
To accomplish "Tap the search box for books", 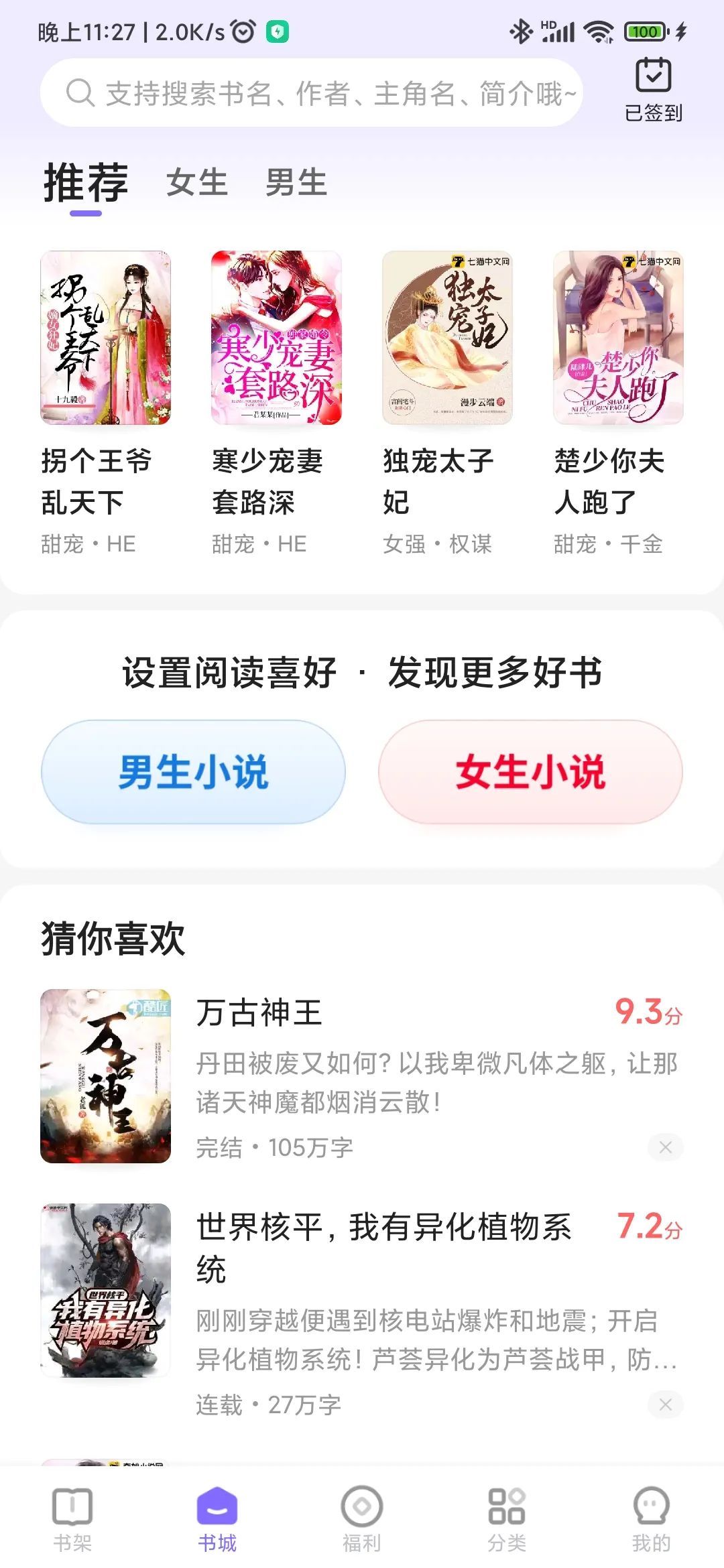I will (312, 93).
